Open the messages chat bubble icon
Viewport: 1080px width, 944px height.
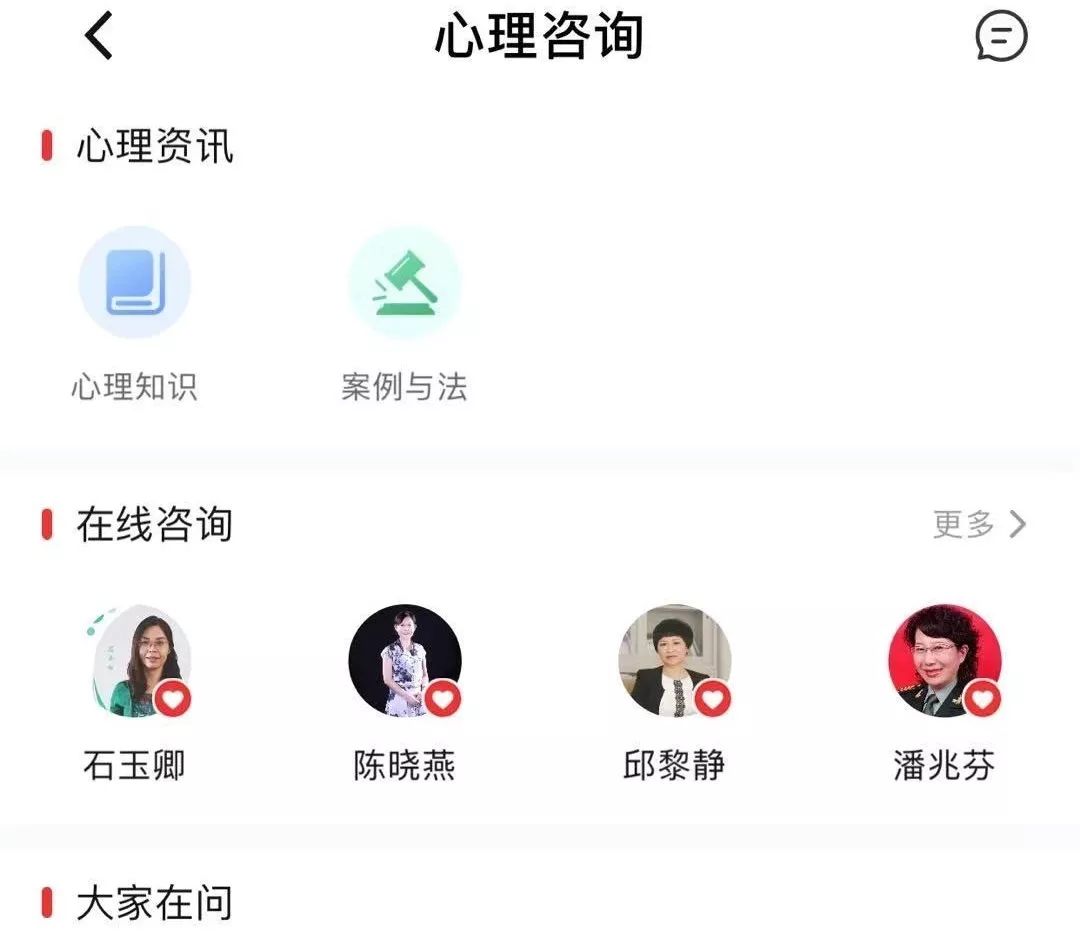click(x=1000, y=38)
